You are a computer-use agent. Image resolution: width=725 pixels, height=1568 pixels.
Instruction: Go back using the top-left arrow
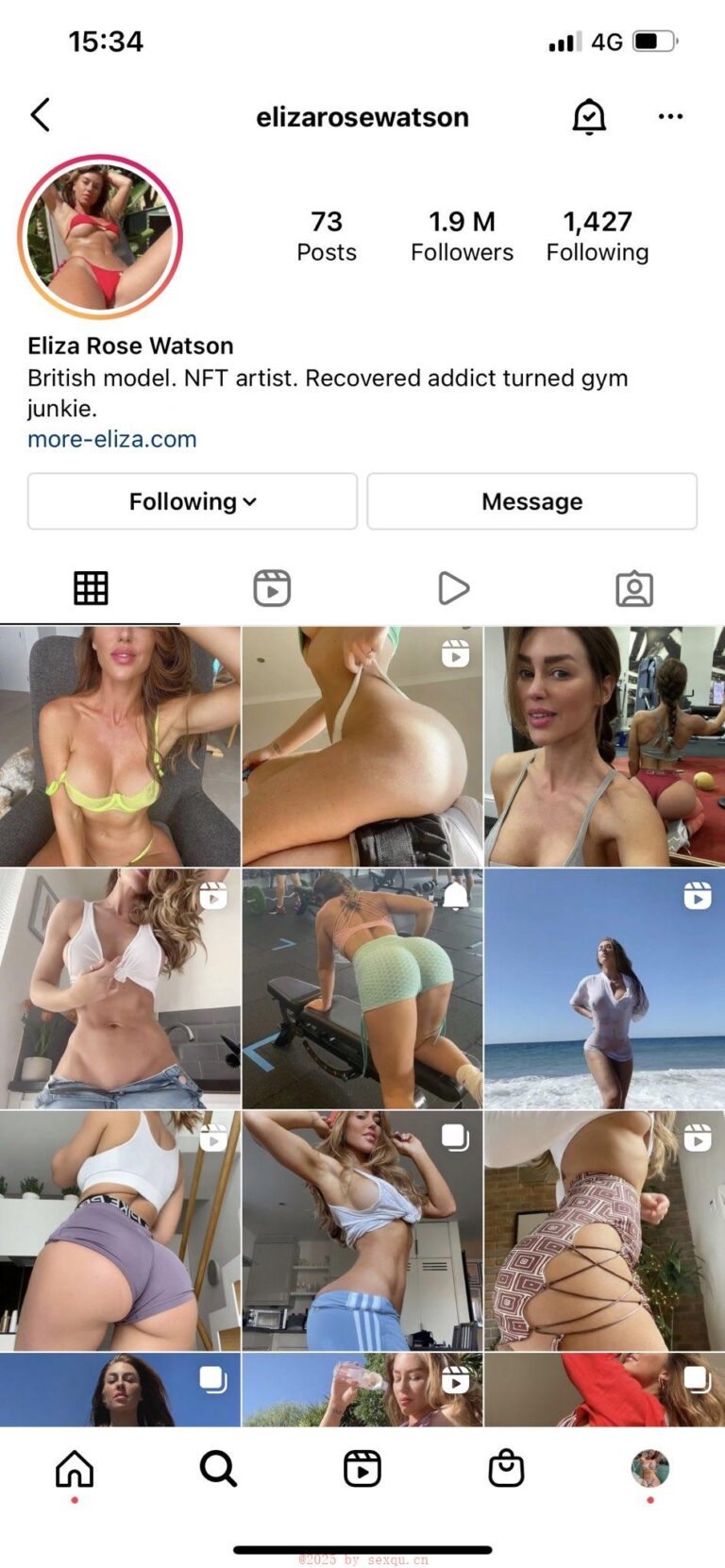coord(41,115)
